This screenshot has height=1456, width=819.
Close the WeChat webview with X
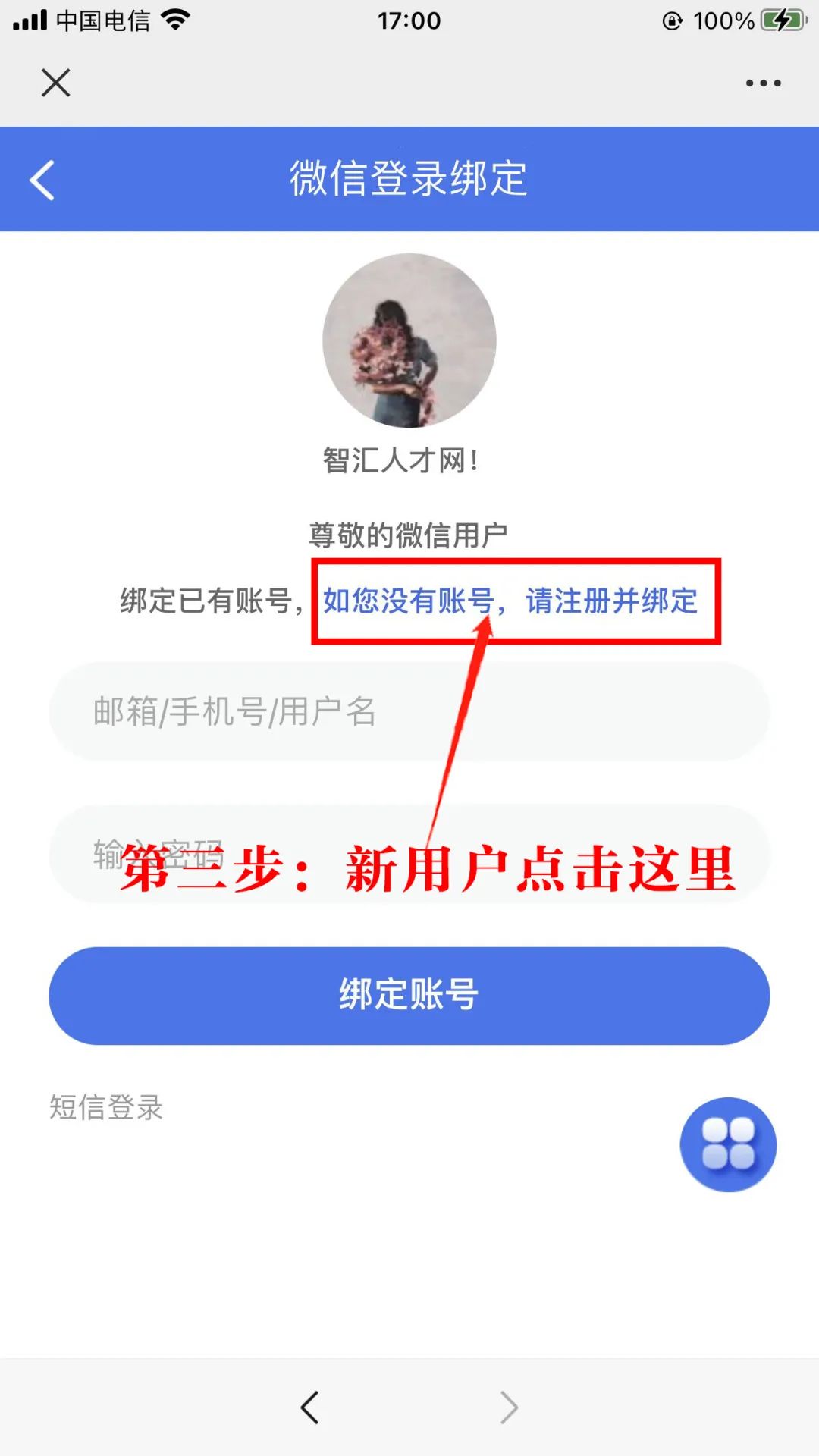coord(55,83)
